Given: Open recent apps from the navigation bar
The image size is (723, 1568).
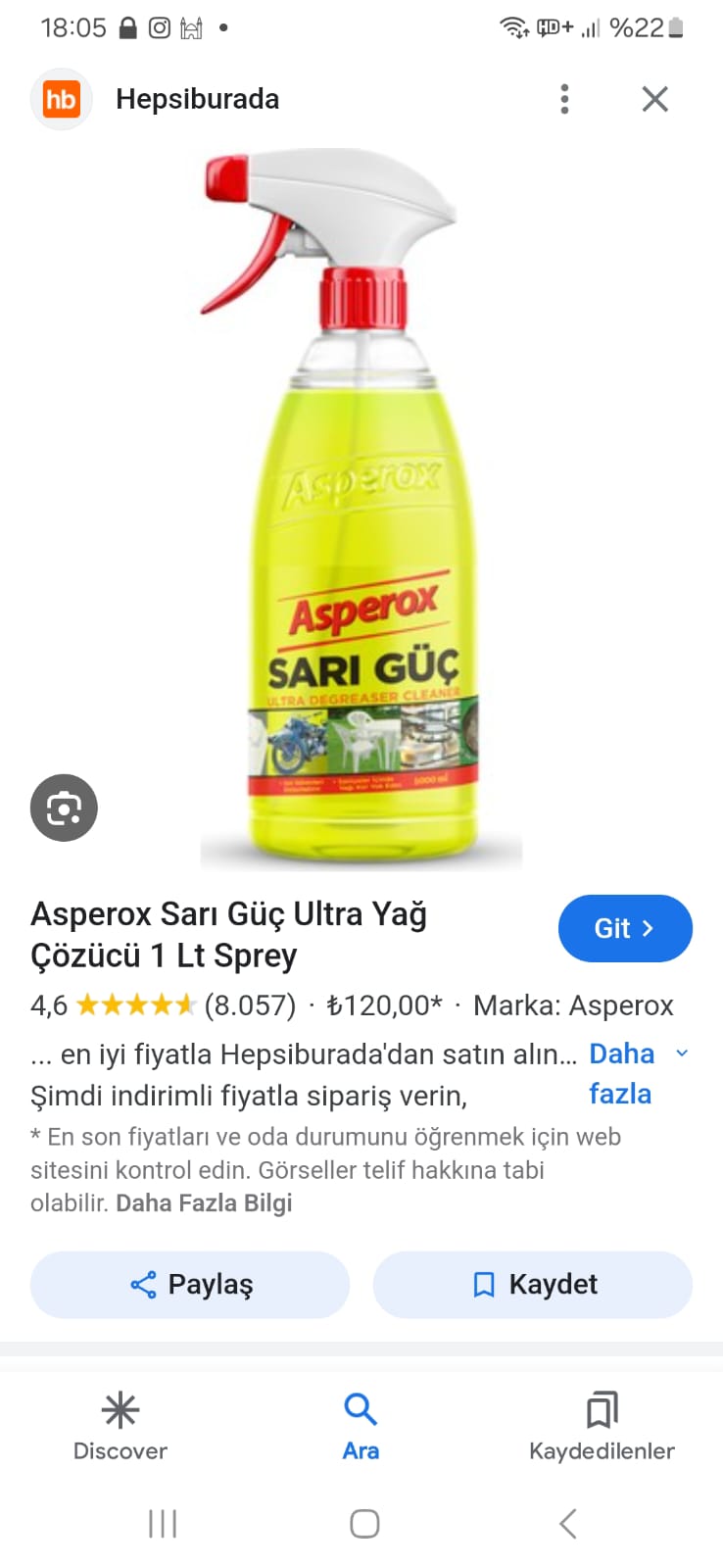Looking at the screenshot, I should [x=163, y=1523].
